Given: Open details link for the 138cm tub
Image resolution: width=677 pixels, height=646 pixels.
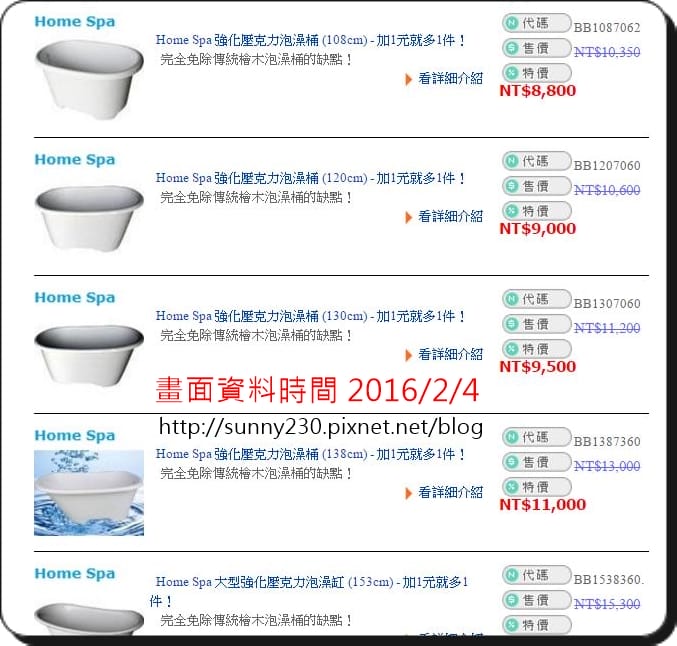Looking at the screenshot, I should coord(449,492).
